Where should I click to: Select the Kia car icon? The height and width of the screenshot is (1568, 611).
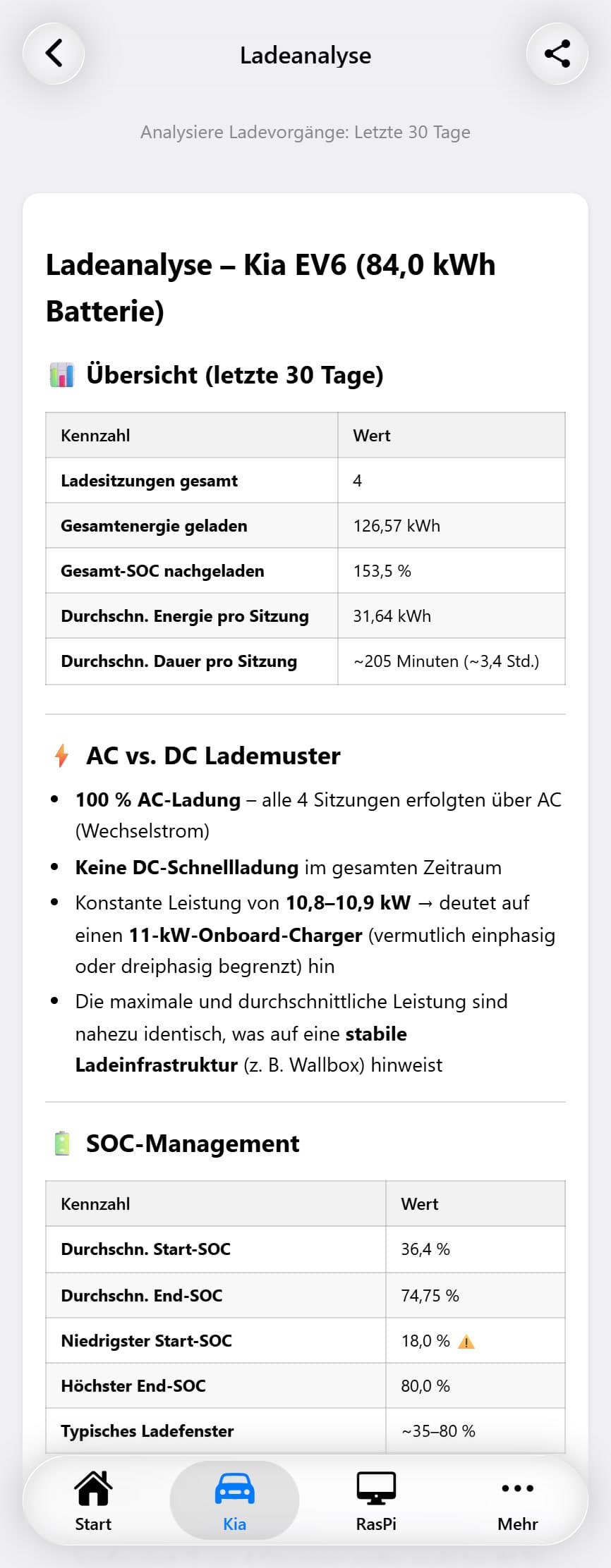235,1488
